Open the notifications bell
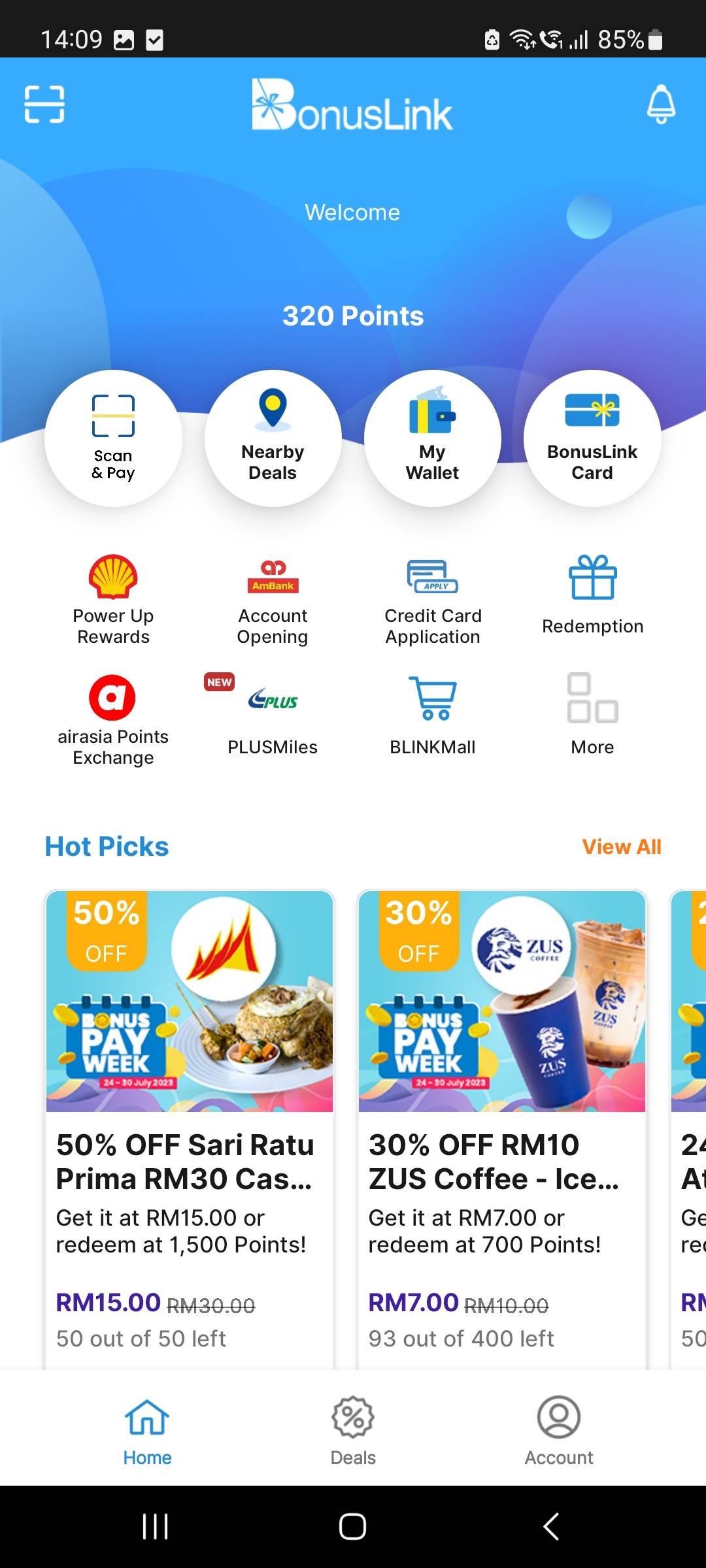This screenshot has height=1568, width=706. coord(661,105)
